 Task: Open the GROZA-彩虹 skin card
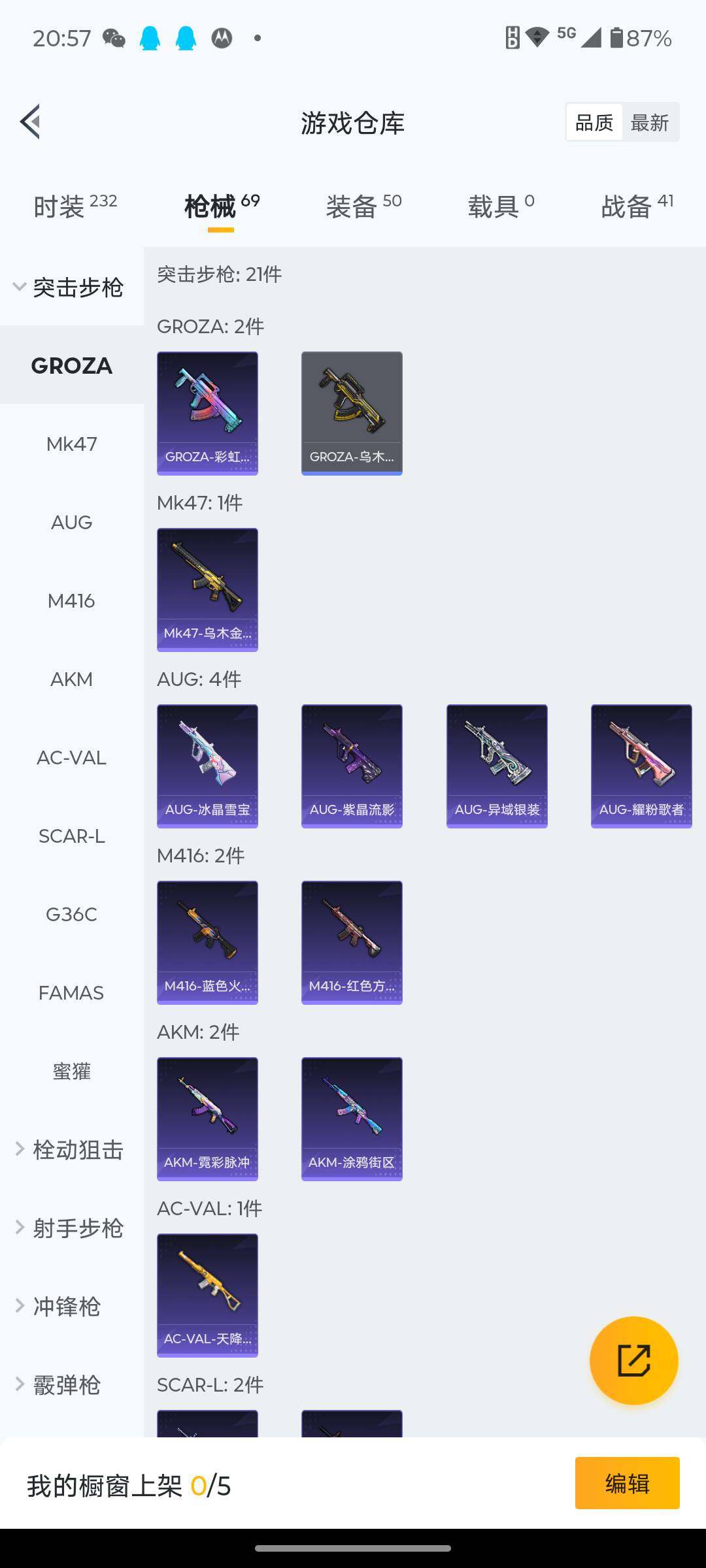(207, 413)
